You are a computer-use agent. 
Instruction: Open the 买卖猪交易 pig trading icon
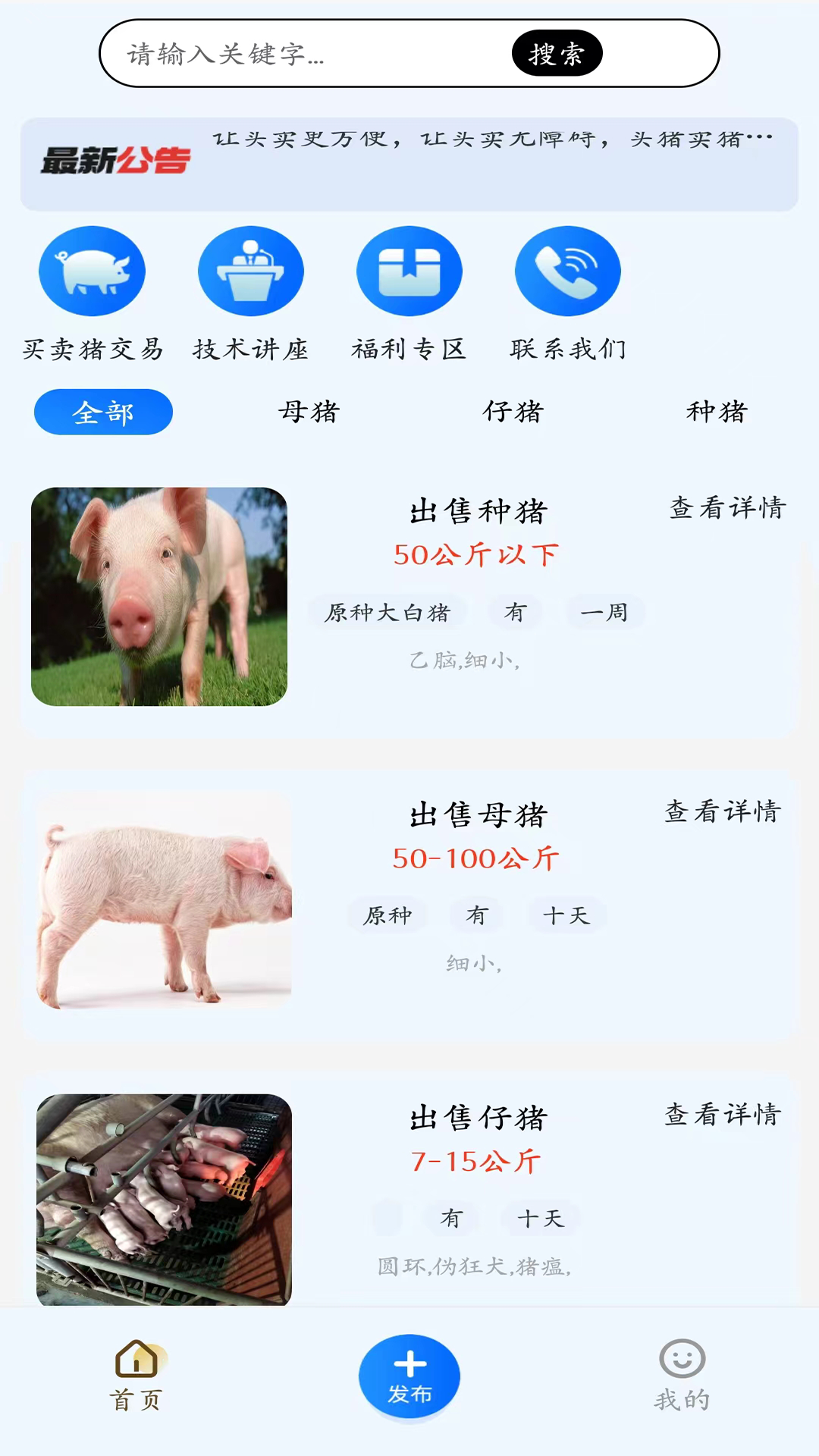point(92,271)
